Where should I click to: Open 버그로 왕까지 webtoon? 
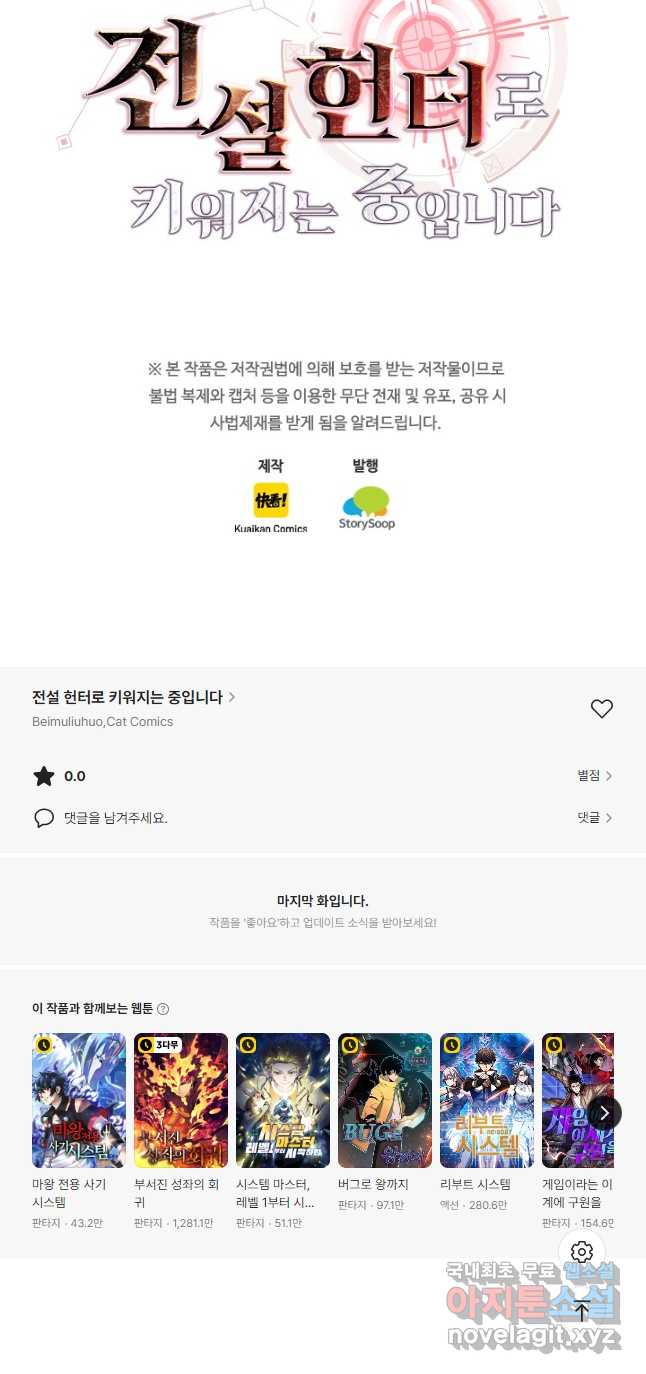click(x=385, y=1100)
